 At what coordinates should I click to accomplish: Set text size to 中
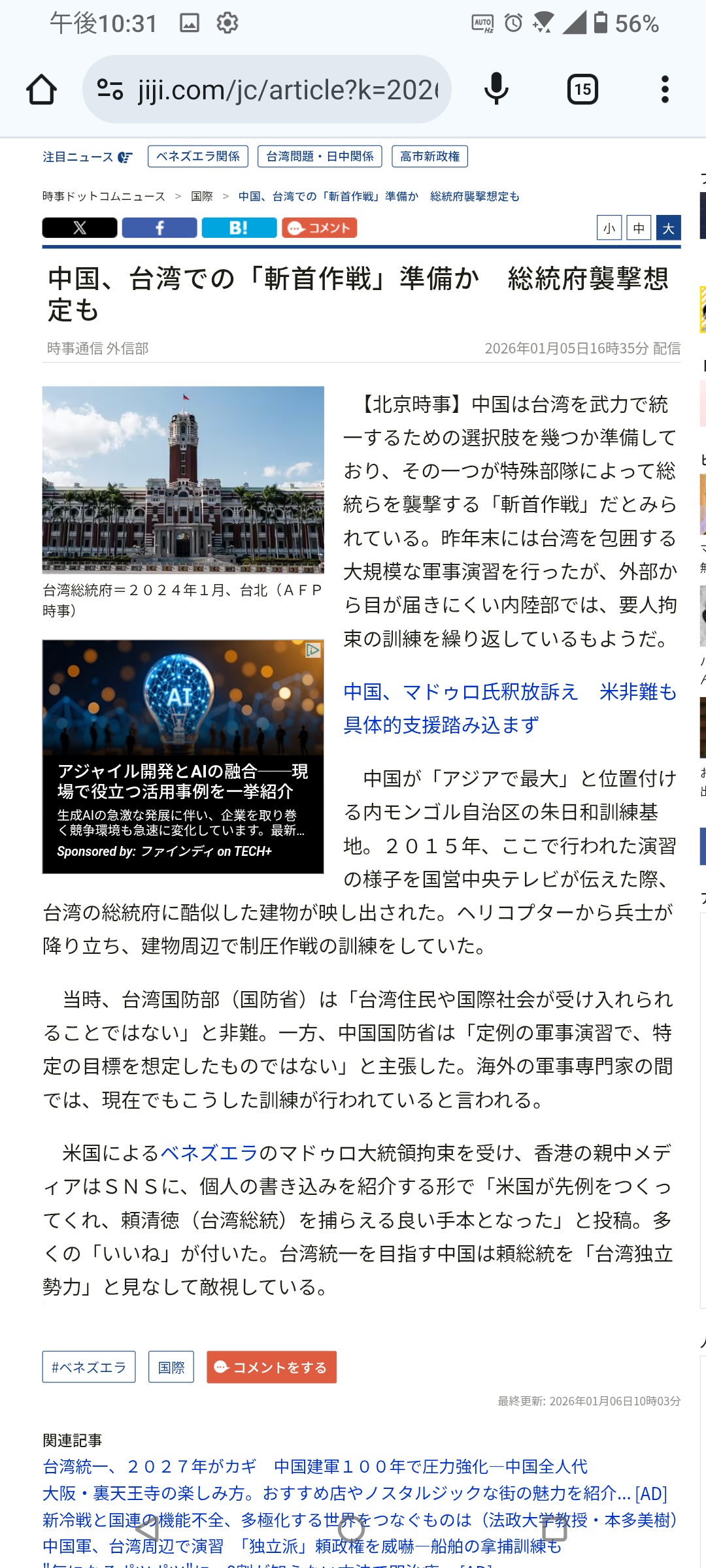pyautogui.click(x=639, y=228)
